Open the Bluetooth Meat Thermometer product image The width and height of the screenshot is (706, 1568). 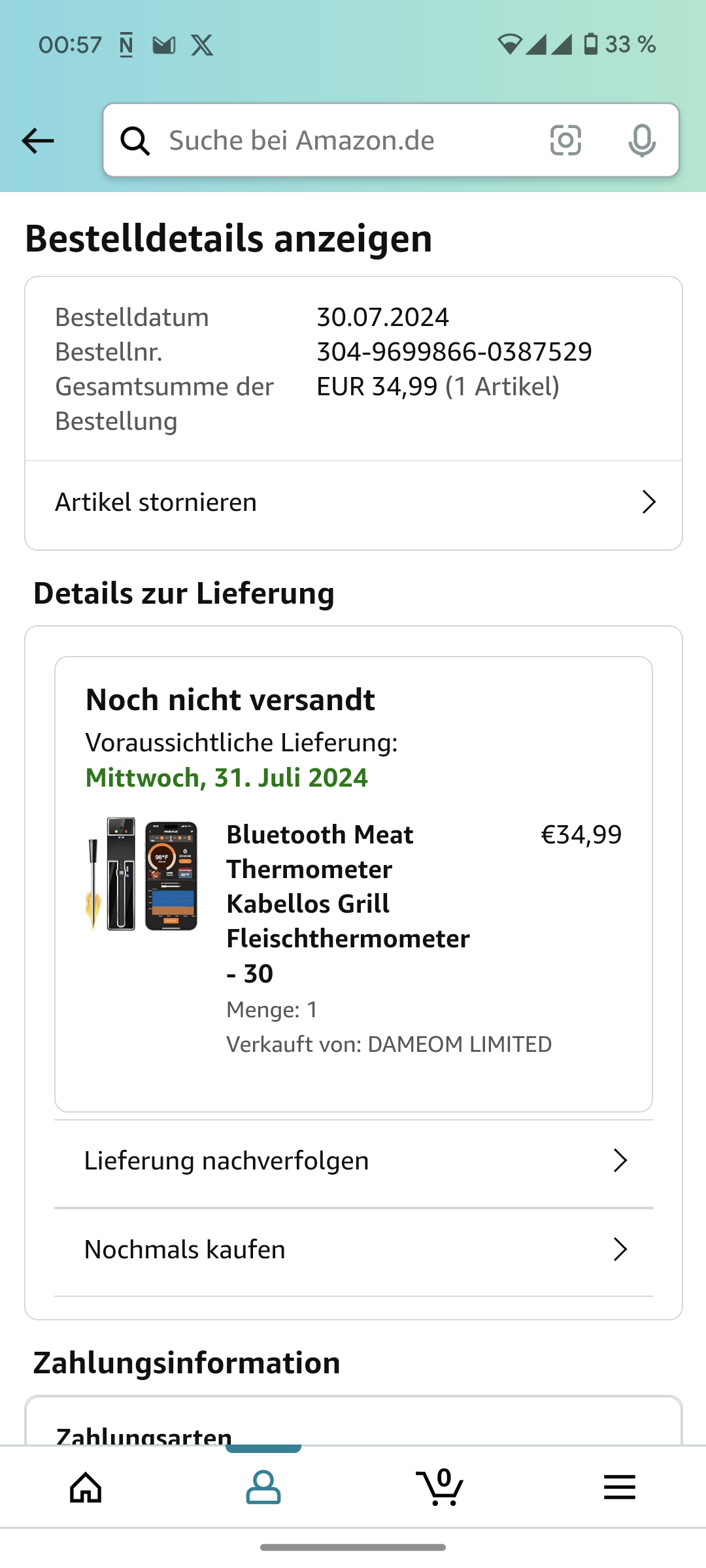tap(143, 874)
